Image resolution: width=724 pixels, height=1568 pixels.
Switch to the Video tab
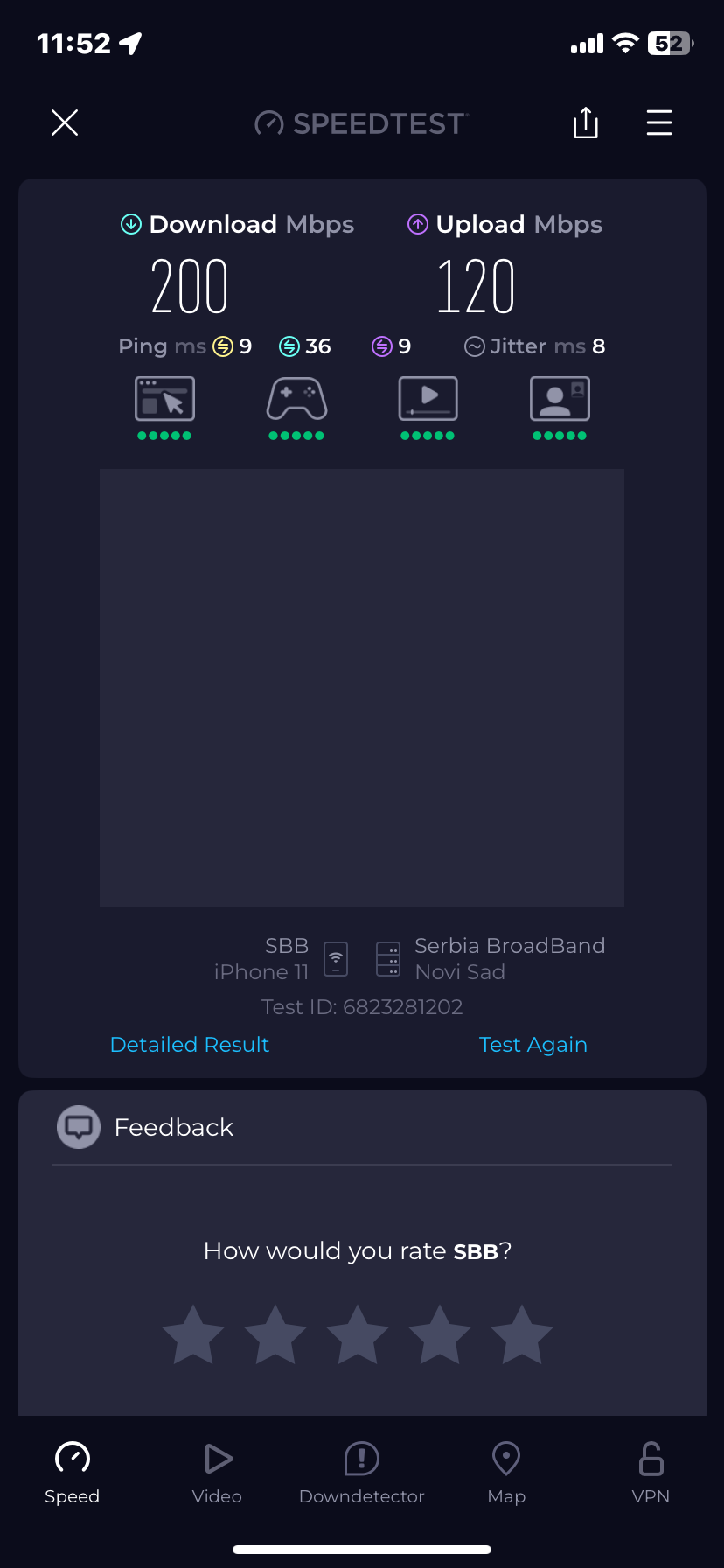(x=217, y=1473)
